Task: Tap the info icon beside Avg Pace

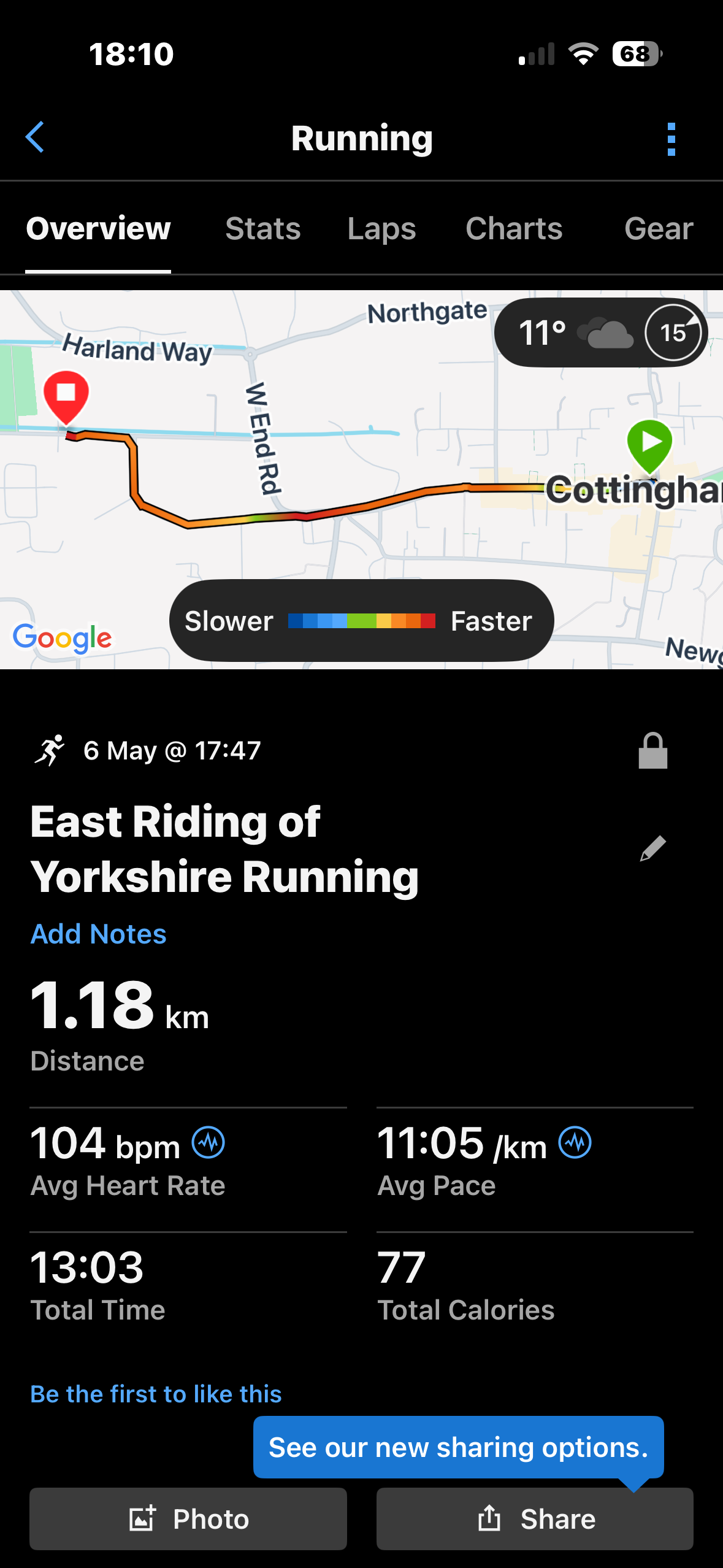Action: pyautogui.click(x=575, y=1143)
